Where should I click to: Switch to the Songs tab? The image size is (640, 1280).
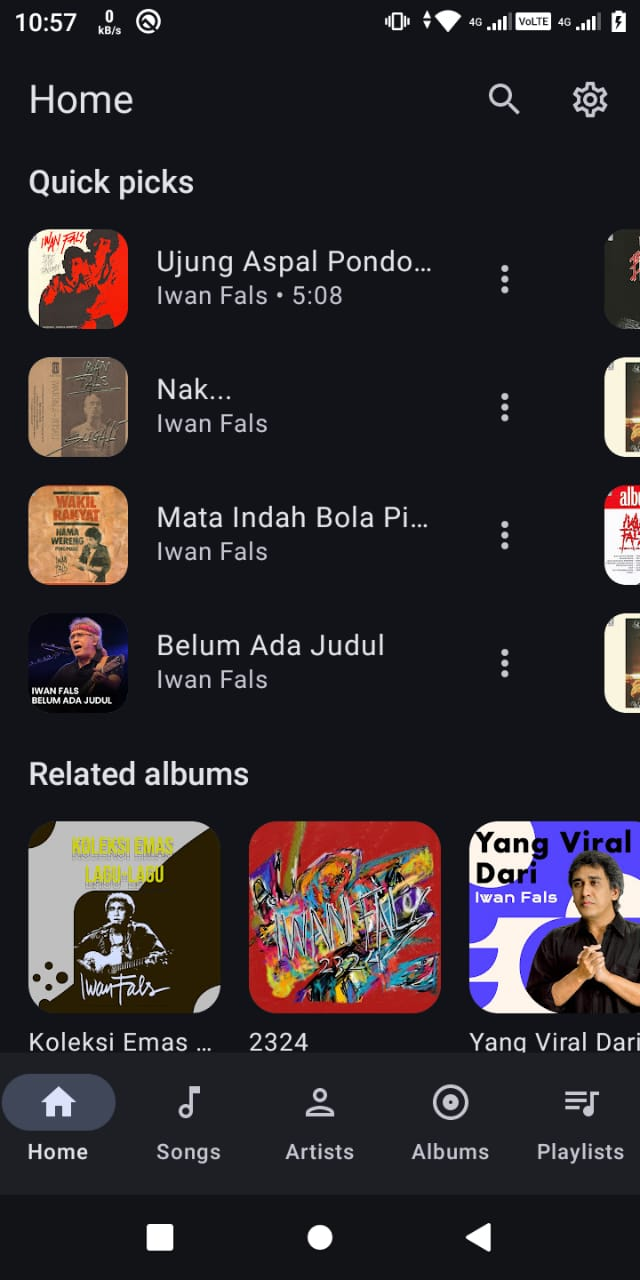pyautogui.click(x=188, y=1123)
